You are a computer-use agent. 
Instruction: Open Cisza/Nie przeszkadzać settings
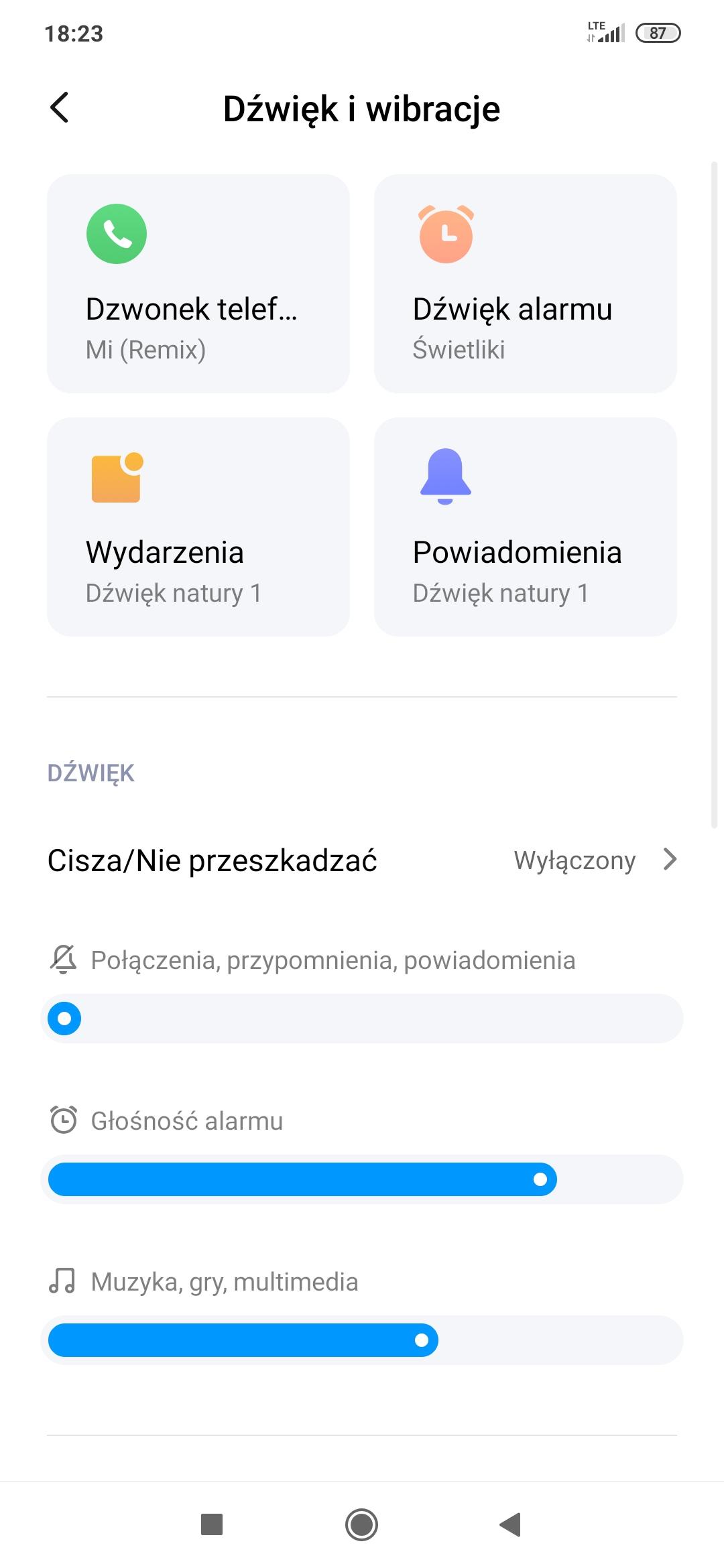[x=362, y=860]
